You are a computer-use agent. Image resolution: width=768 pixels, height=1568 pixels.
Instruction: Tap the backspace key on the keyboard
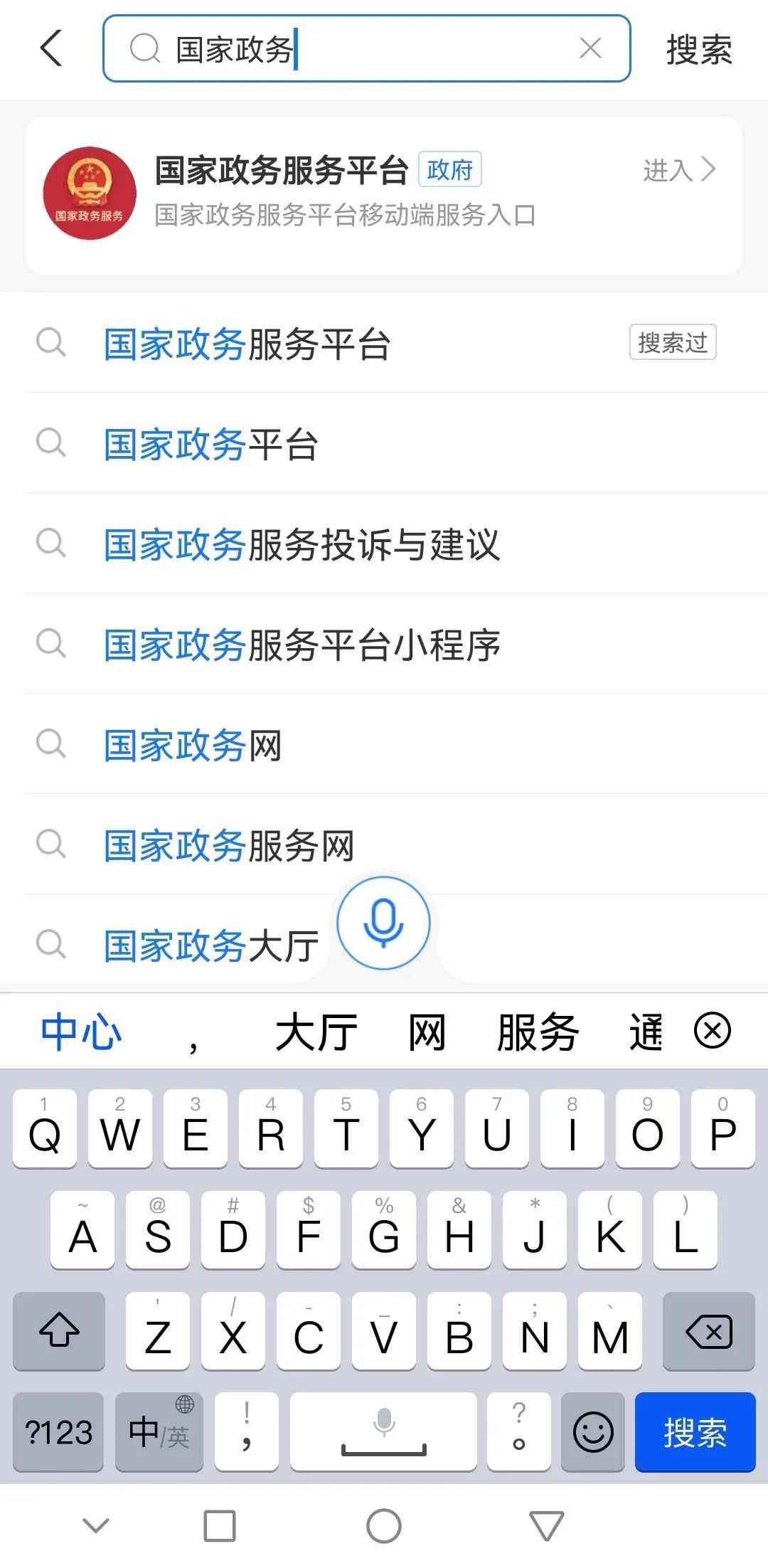click(x=708, y=1332)
